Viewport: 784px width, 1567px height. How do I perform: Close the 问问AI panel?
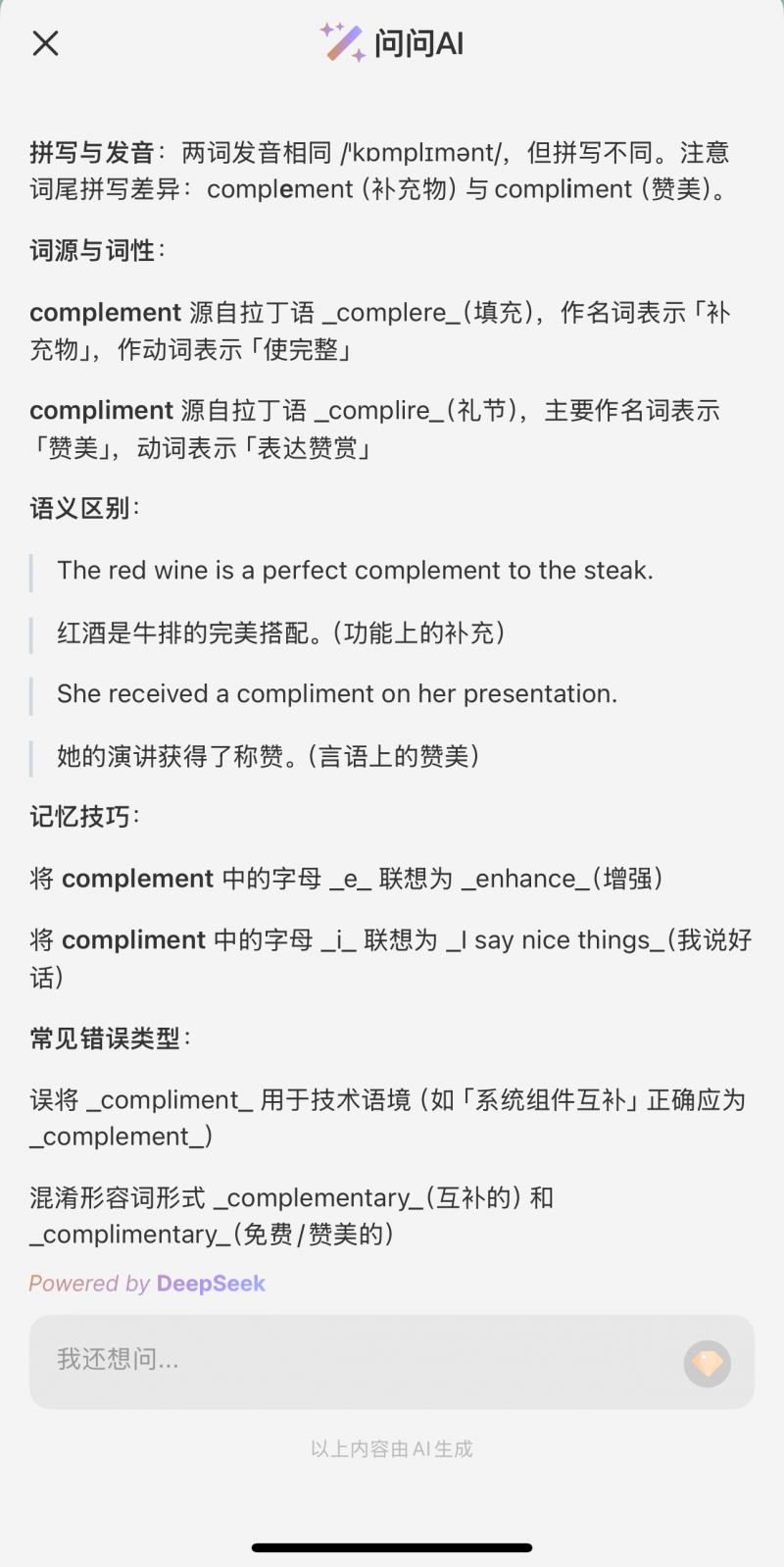tap(45, 43)
